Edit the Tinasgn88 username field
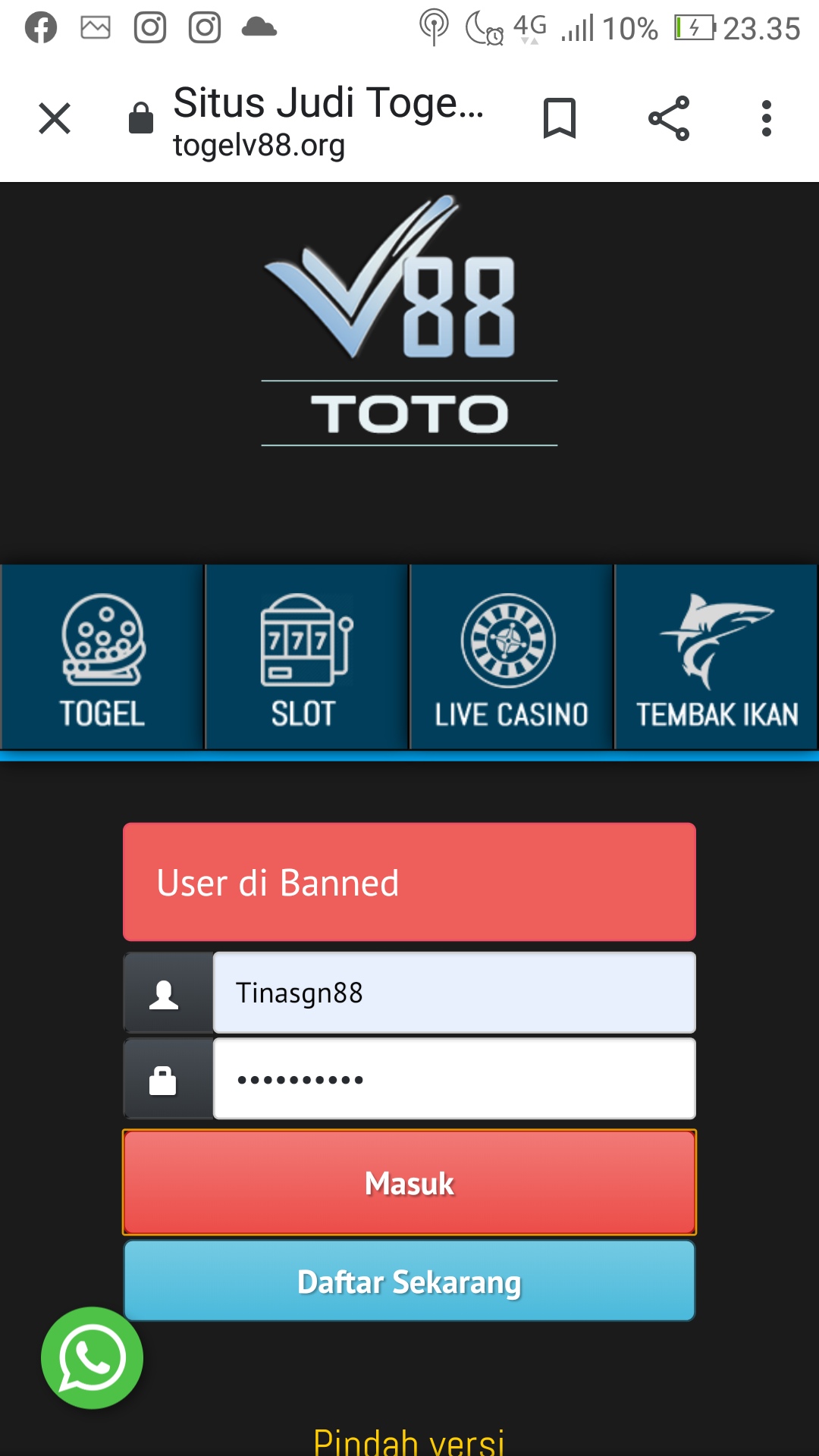Viewport: 819px width, 1456px height. tap(453, 993)
